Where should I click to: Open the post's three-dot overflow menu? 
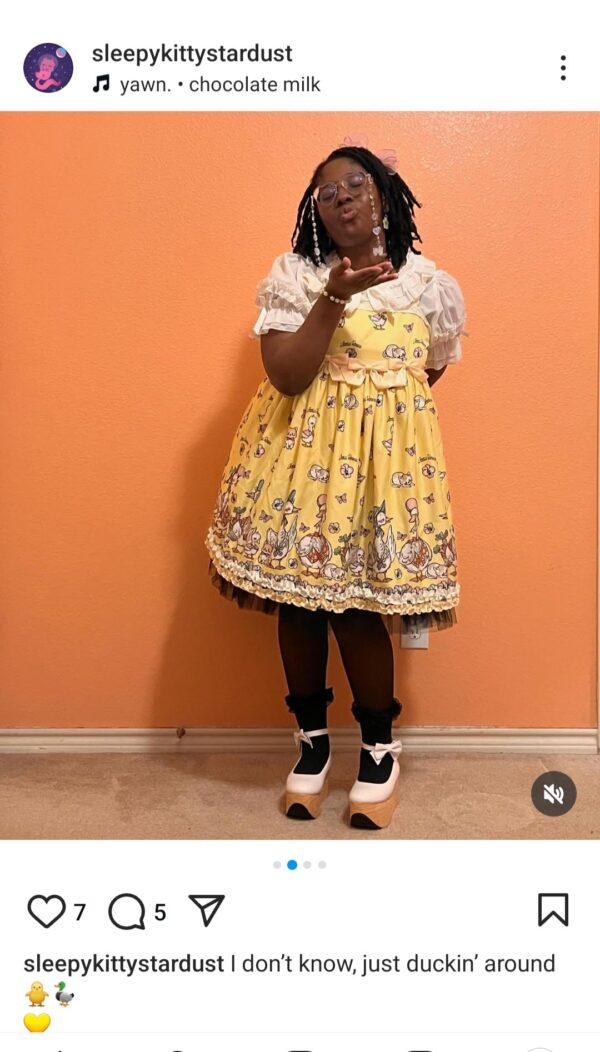tap(563, 68)
